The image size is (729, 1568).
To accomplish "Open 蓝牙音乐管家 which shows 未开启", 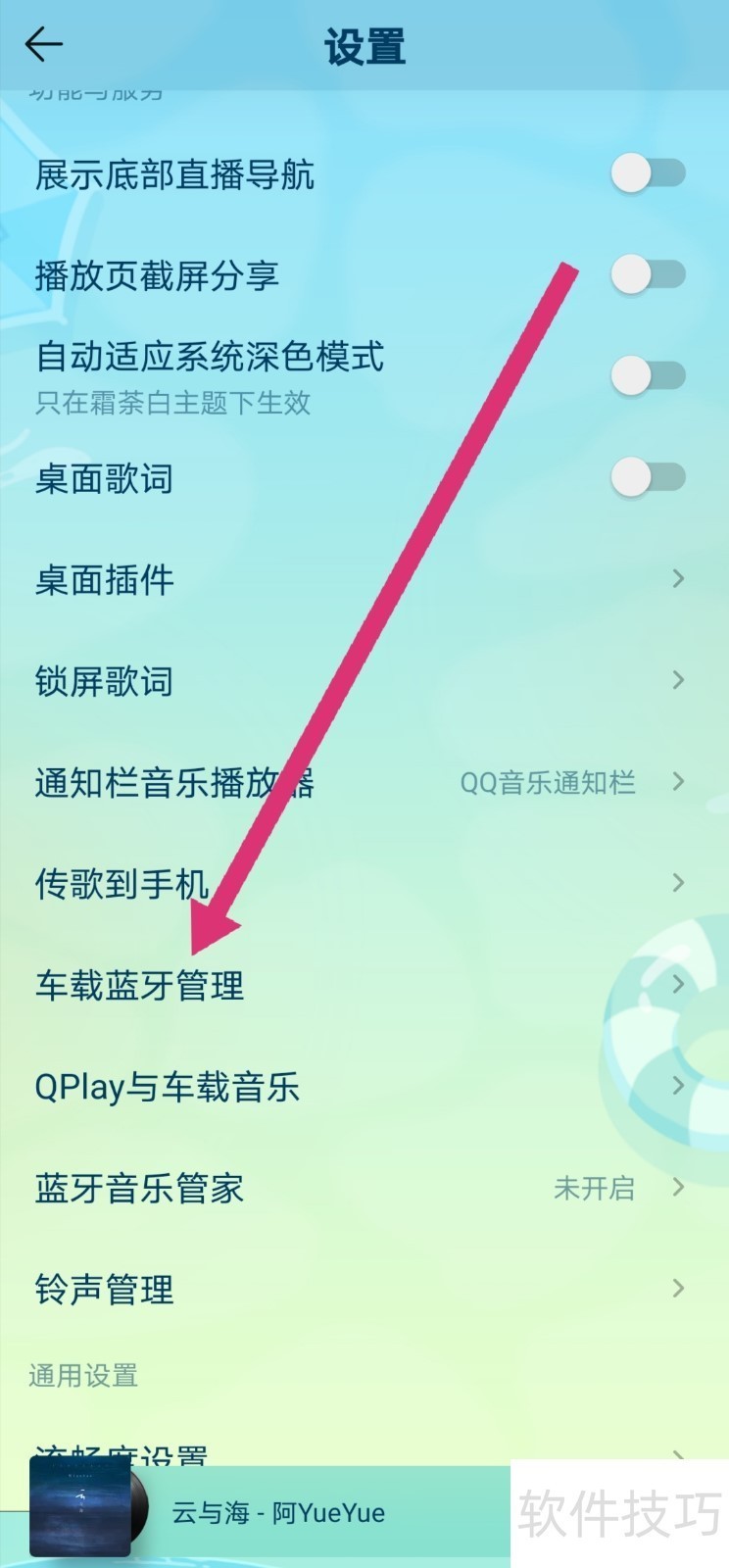I will [x=364, y=1189].
